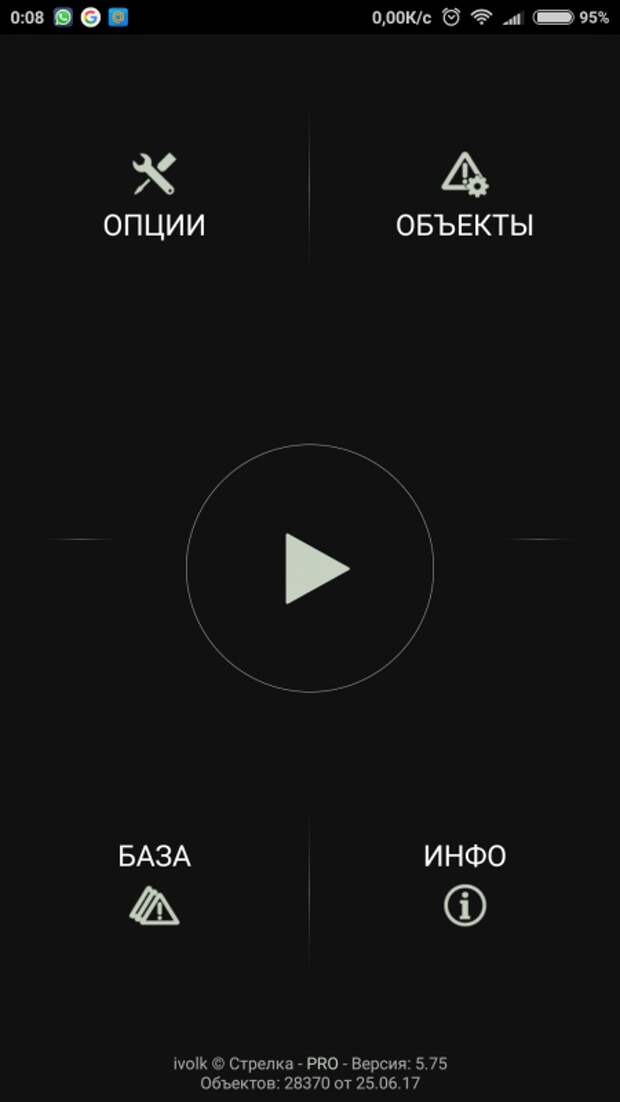Open the ОПЦИИ settings section
This screenshot has width=620, height=1102.
click(154, 195)
